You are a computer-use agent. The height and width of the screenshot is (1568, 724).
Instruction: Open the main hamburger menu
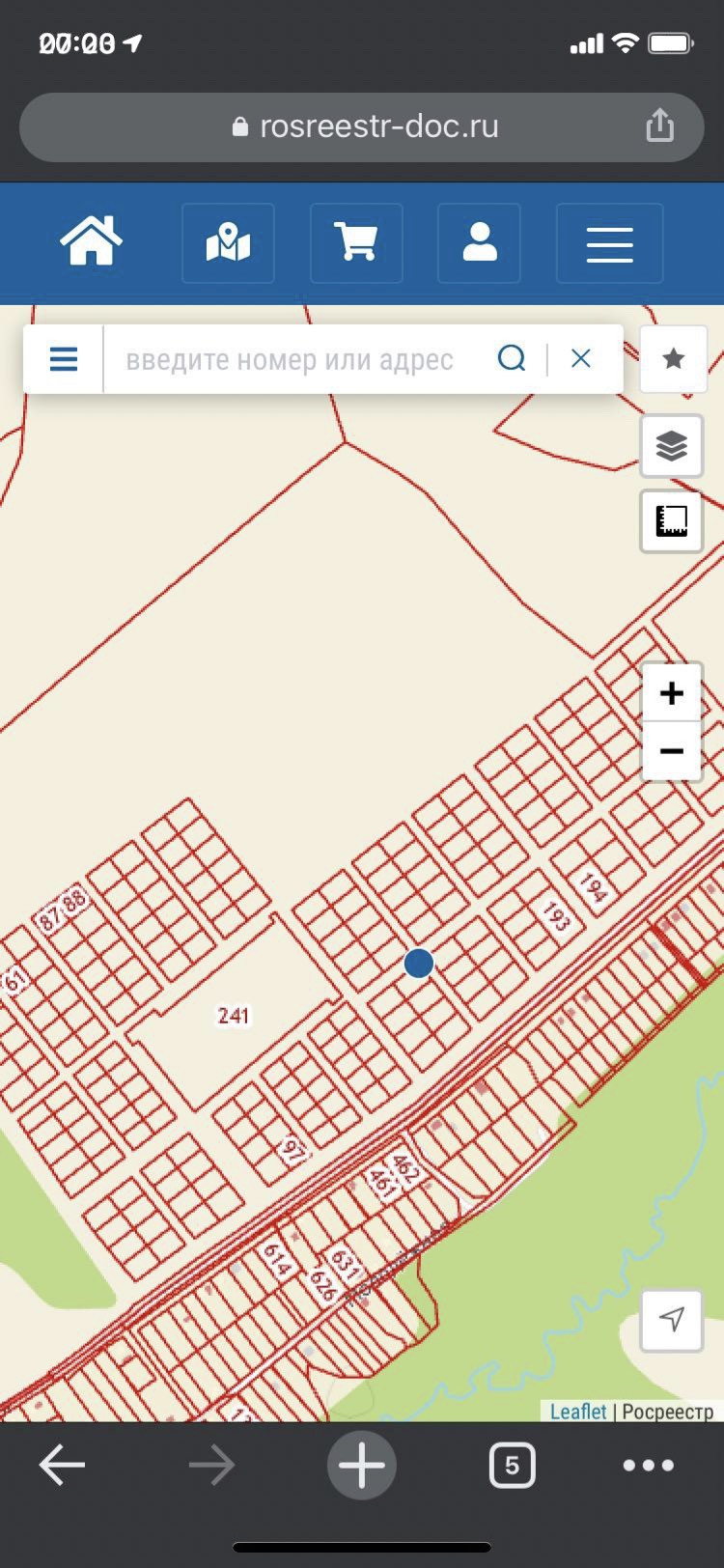tap(609, 243)
